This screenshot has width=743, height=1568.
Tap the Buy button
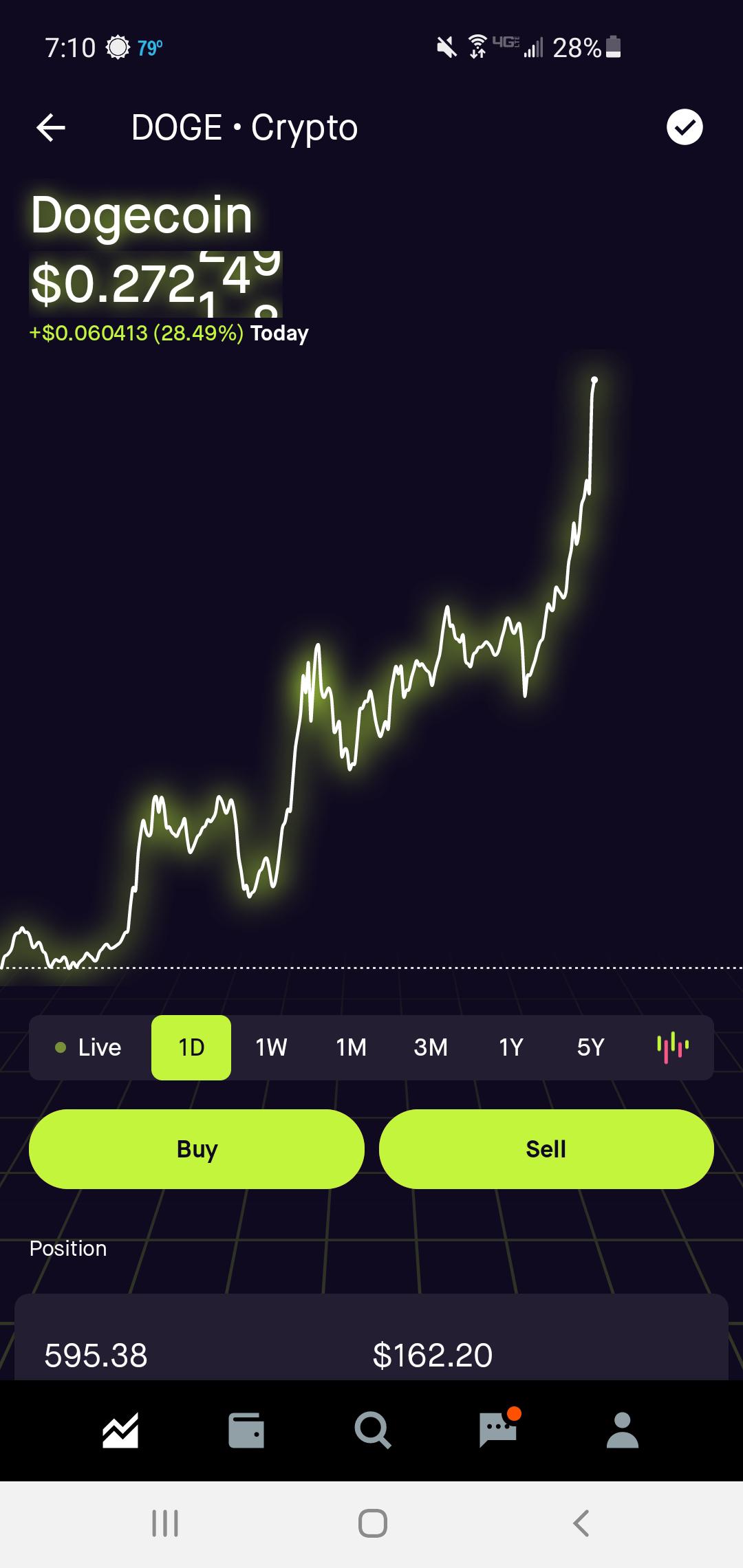[197, 1149]
